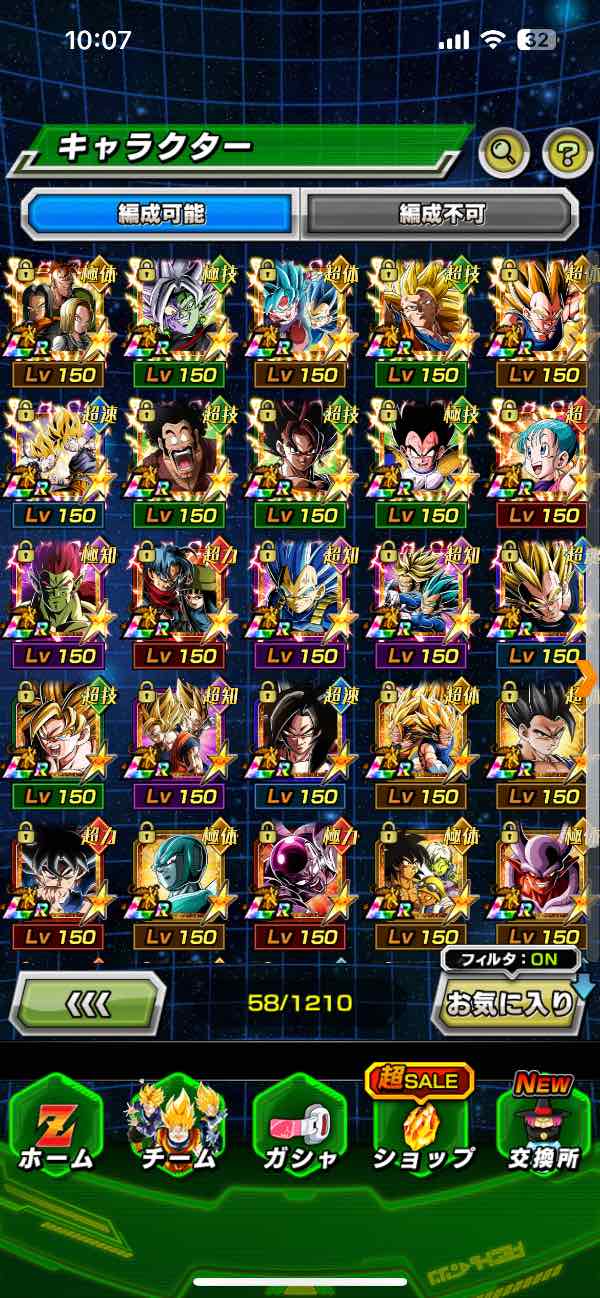Choose the Bulma character card
This screenshot has width=600, height=1298.
pyautogui.click(x=543, y=461)
